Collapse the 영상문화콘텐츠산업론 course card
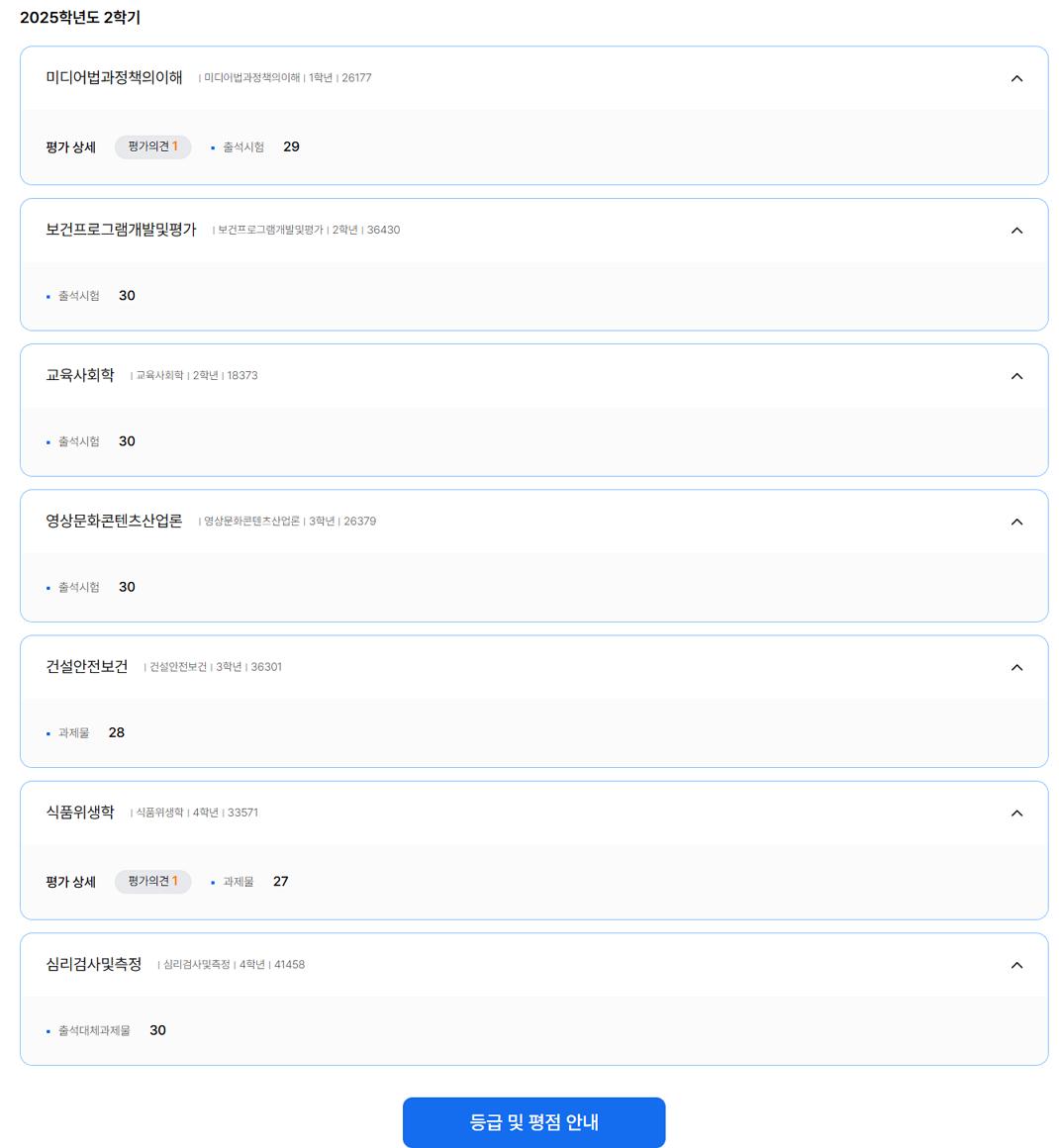This screenshot has height=1148, width=1059. (x=1016, y=522)
